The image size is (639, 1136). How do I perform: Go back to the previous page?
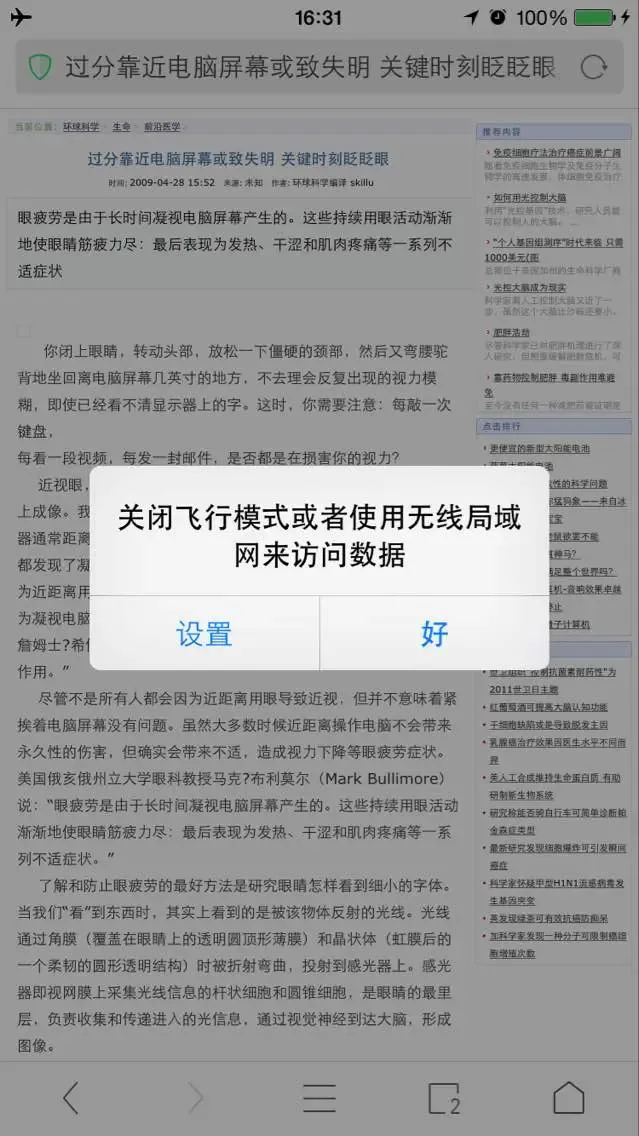coord(70,1097)
